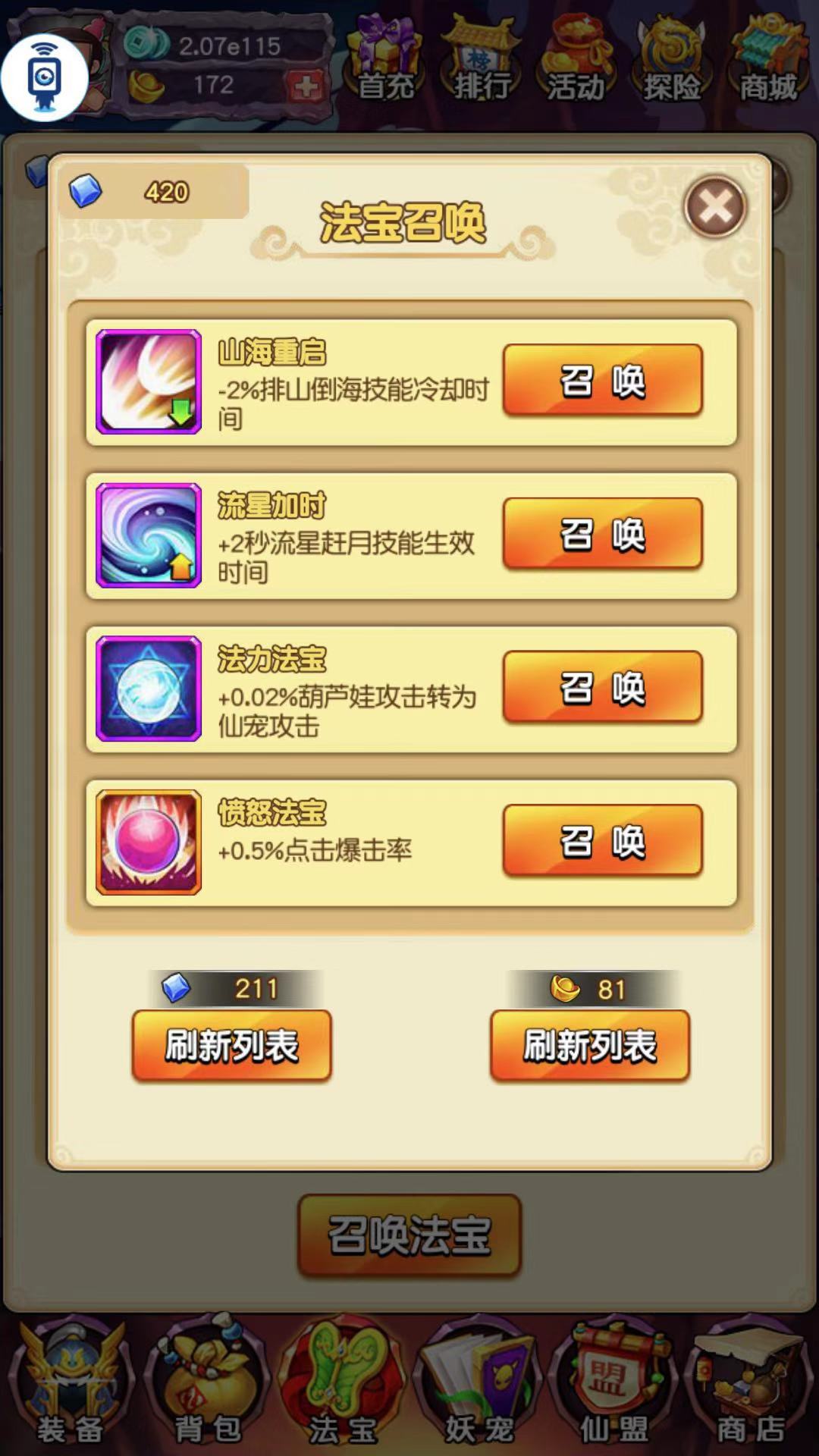
Task: Open the 活动 events menu
Action: pyautogui.click(x=576, y=64)
